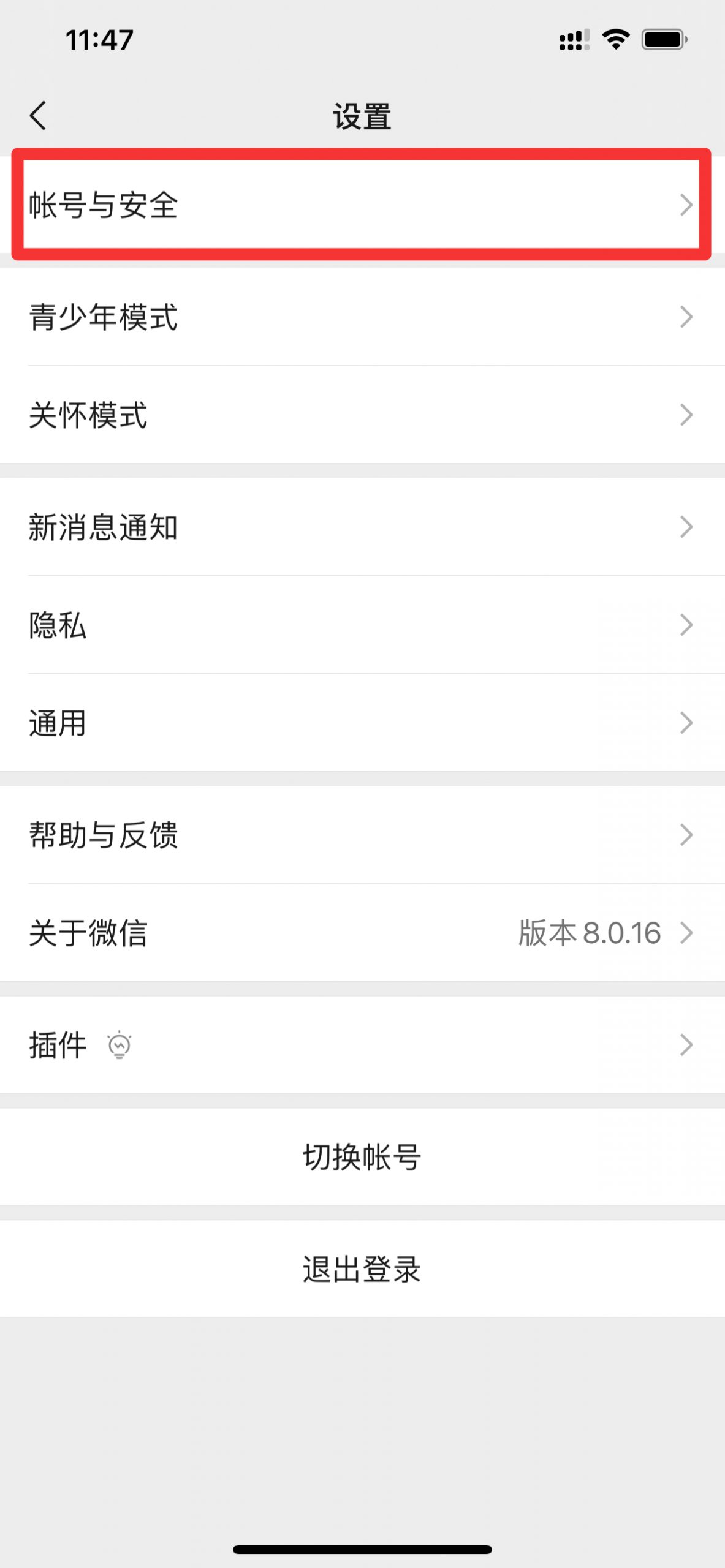Open 通用 settings
Screen dimensions: 725x1568
click(x=362, y=723)
